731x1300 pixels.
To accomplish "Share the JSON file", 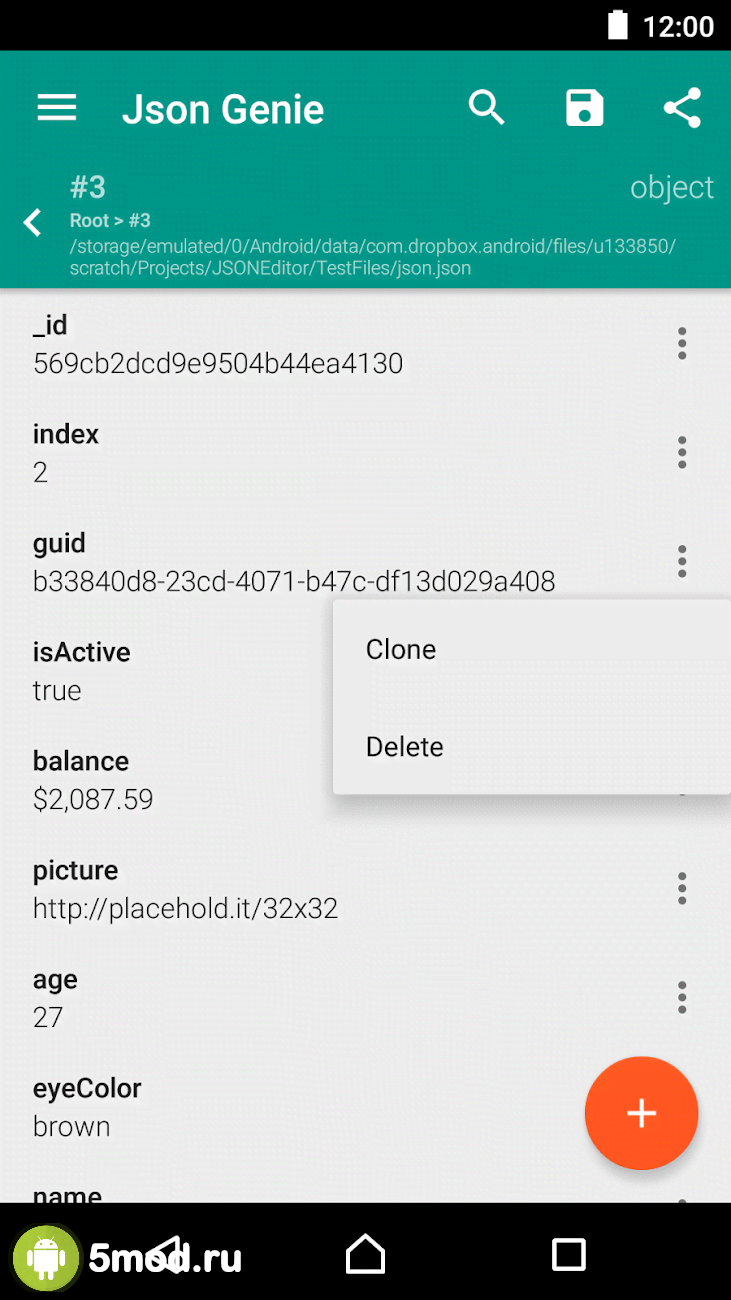I will [x=681, y=108].
